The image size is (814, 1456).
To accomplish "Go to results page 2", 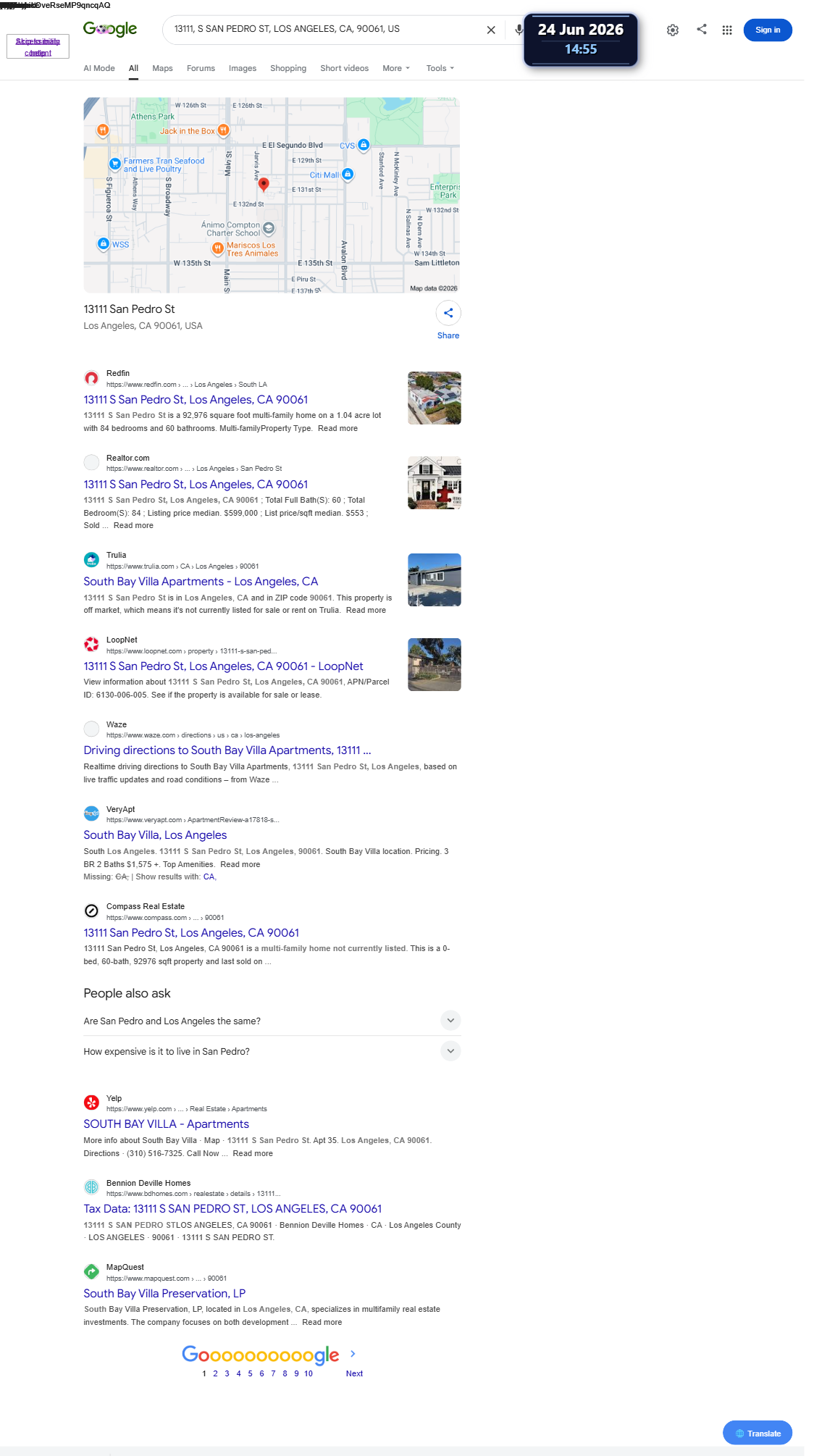I will click(215, 1373).
